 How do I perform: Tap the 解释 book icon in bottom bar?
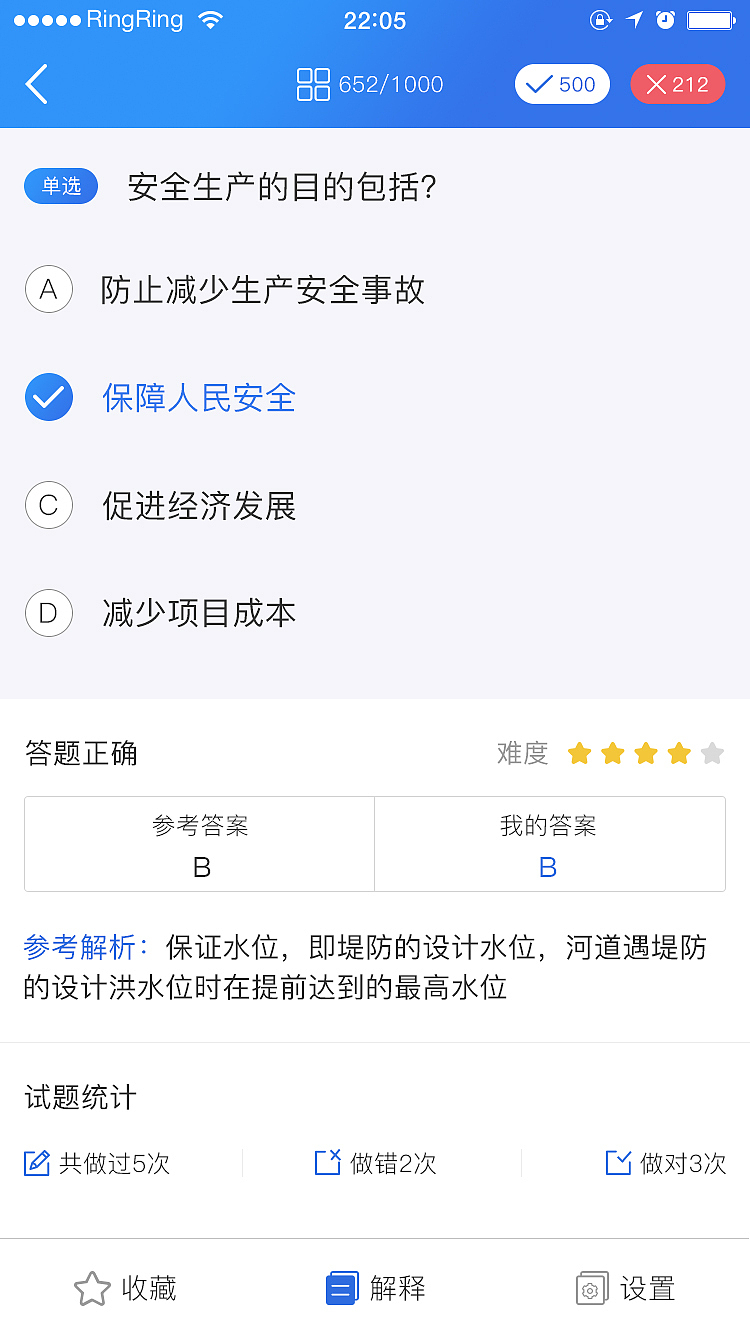tap(343, 1287)
